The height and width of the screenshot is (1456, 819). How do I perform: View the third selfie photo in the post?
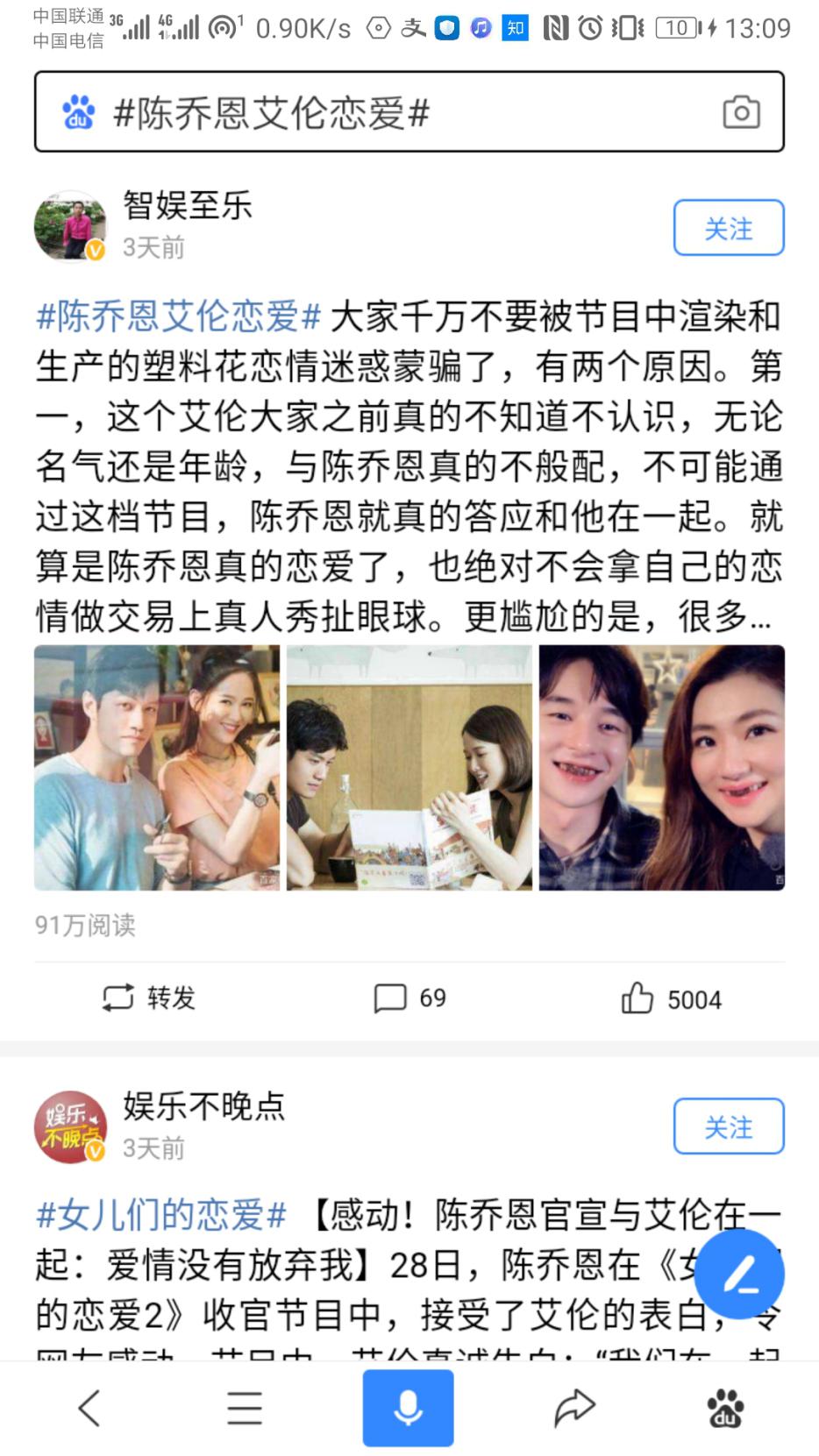pos(662,768)
